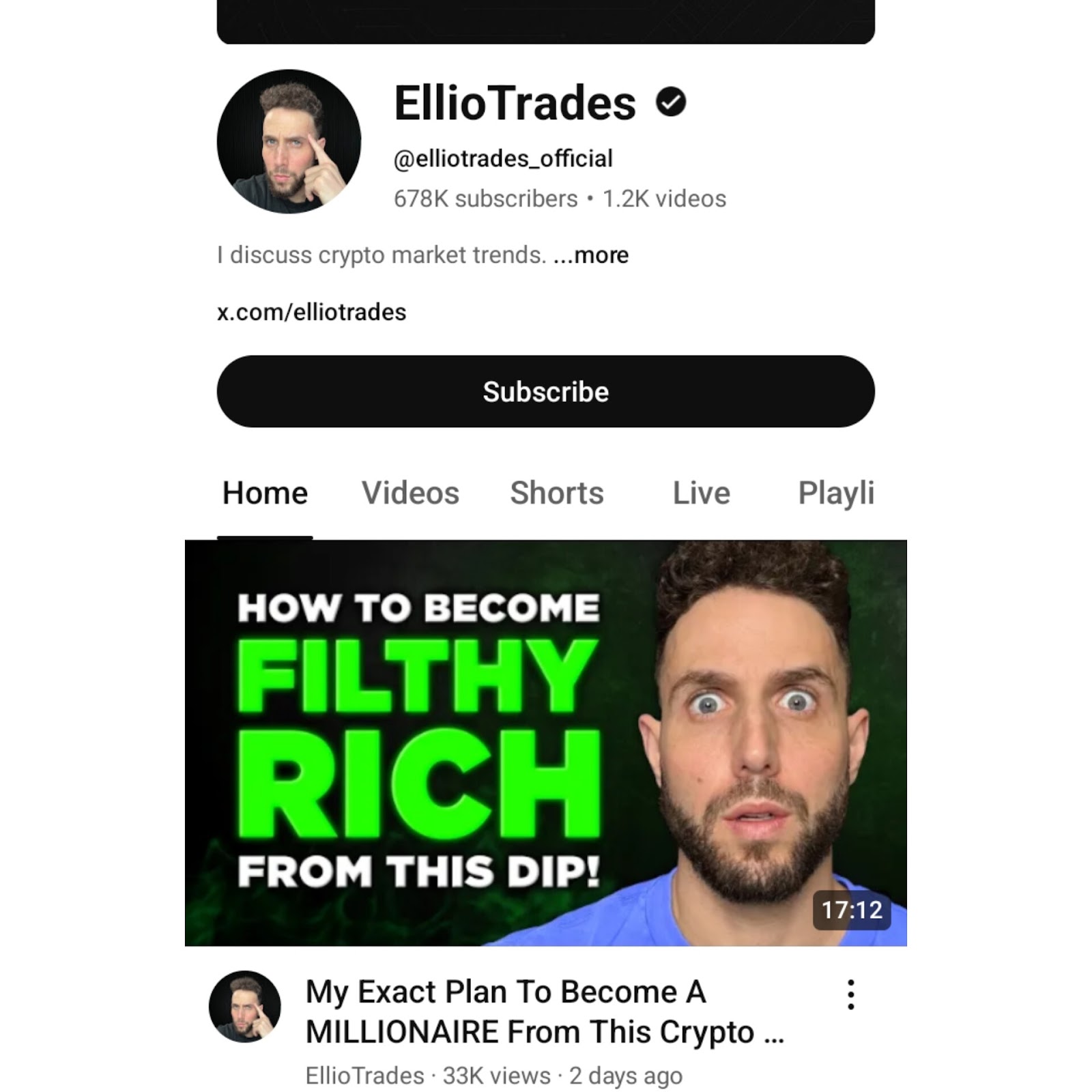The width and height of the screenshot is (1092, 1092).
Task: Subscribe to the EllioTrades channel
Action: [x=545, y=392]
